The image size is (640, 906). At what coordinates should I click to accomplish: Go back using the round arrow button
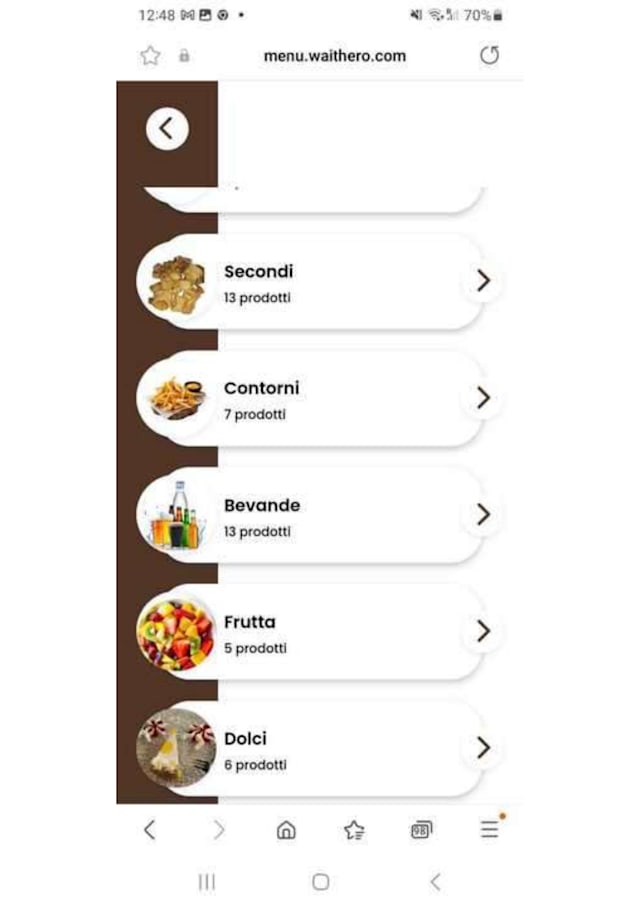(x=167, y=129)
